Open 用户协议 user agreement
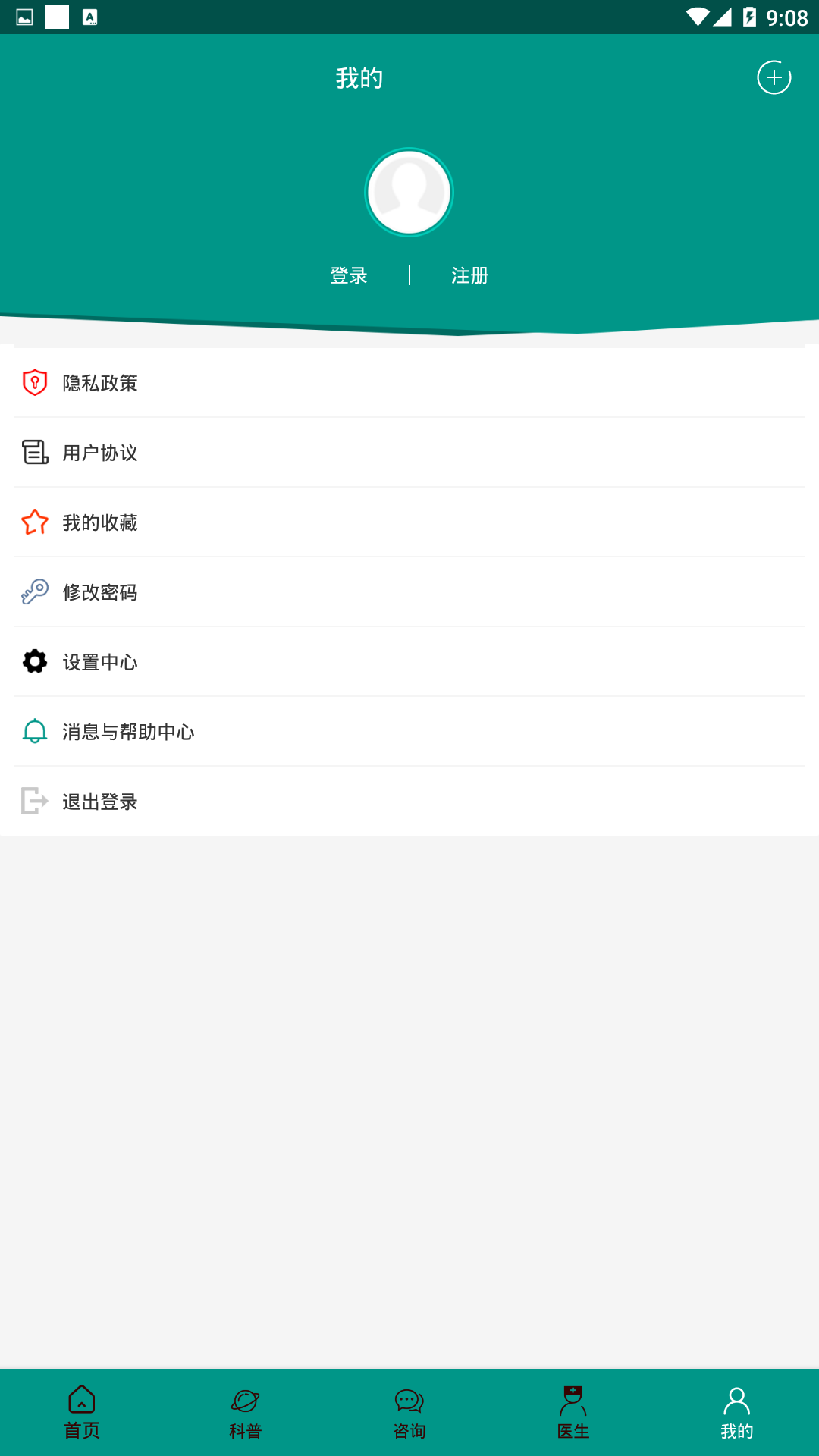The height and width of the screenshot is (1456, 819). click(409, 453)
